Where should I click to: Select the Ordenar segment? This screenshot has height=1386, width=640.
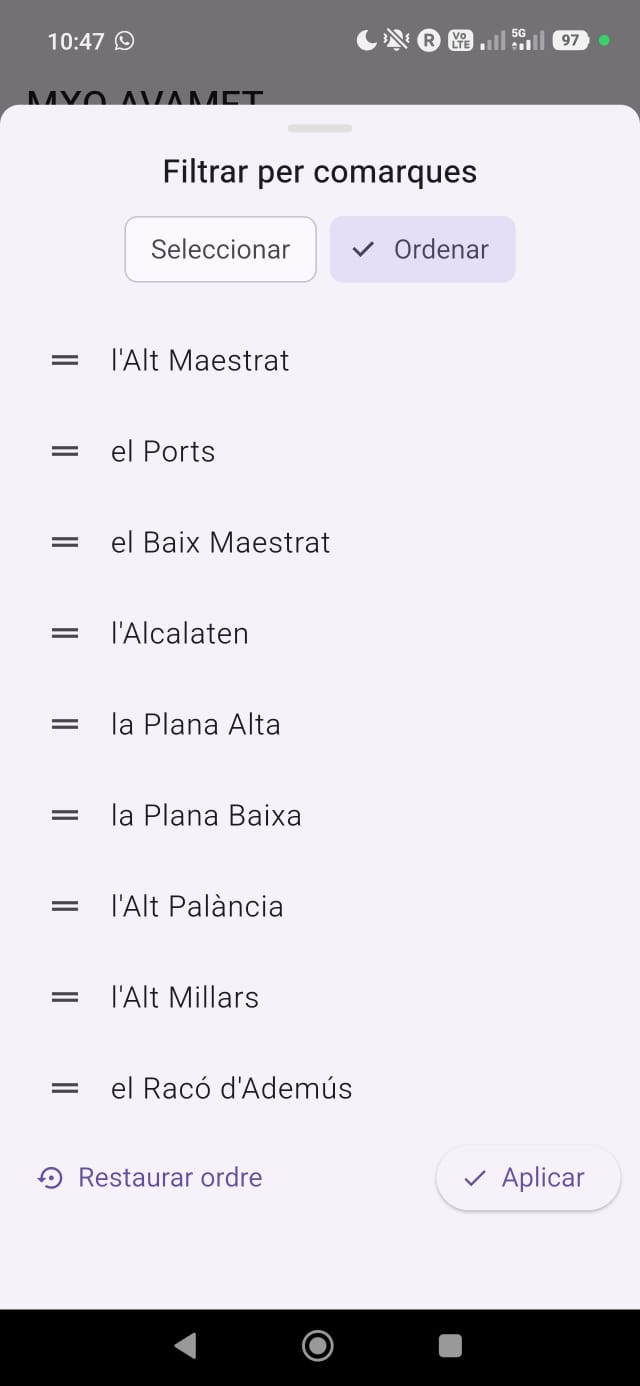(423, 250)
